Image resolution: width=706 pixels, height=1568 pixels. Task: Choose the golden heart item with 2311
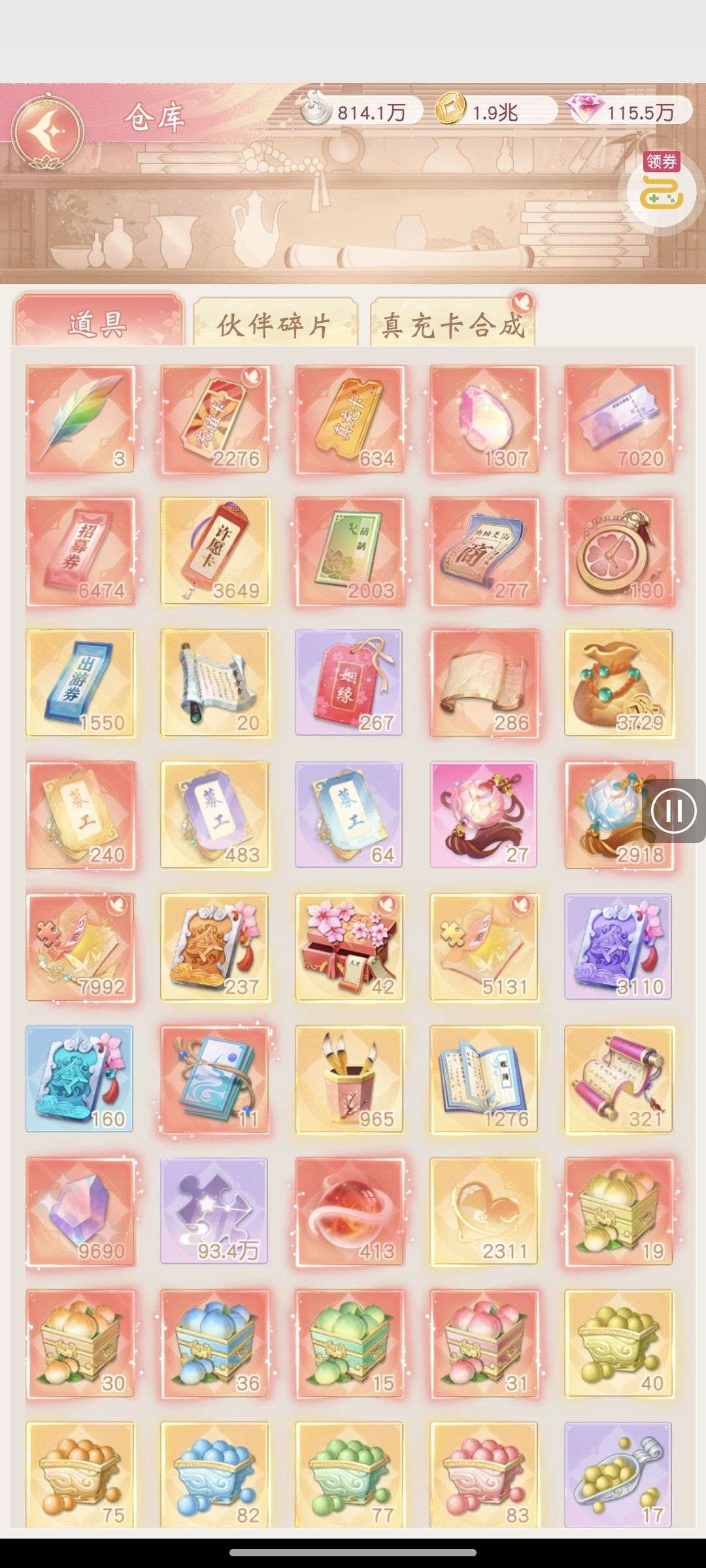(x=484, y=1211)
